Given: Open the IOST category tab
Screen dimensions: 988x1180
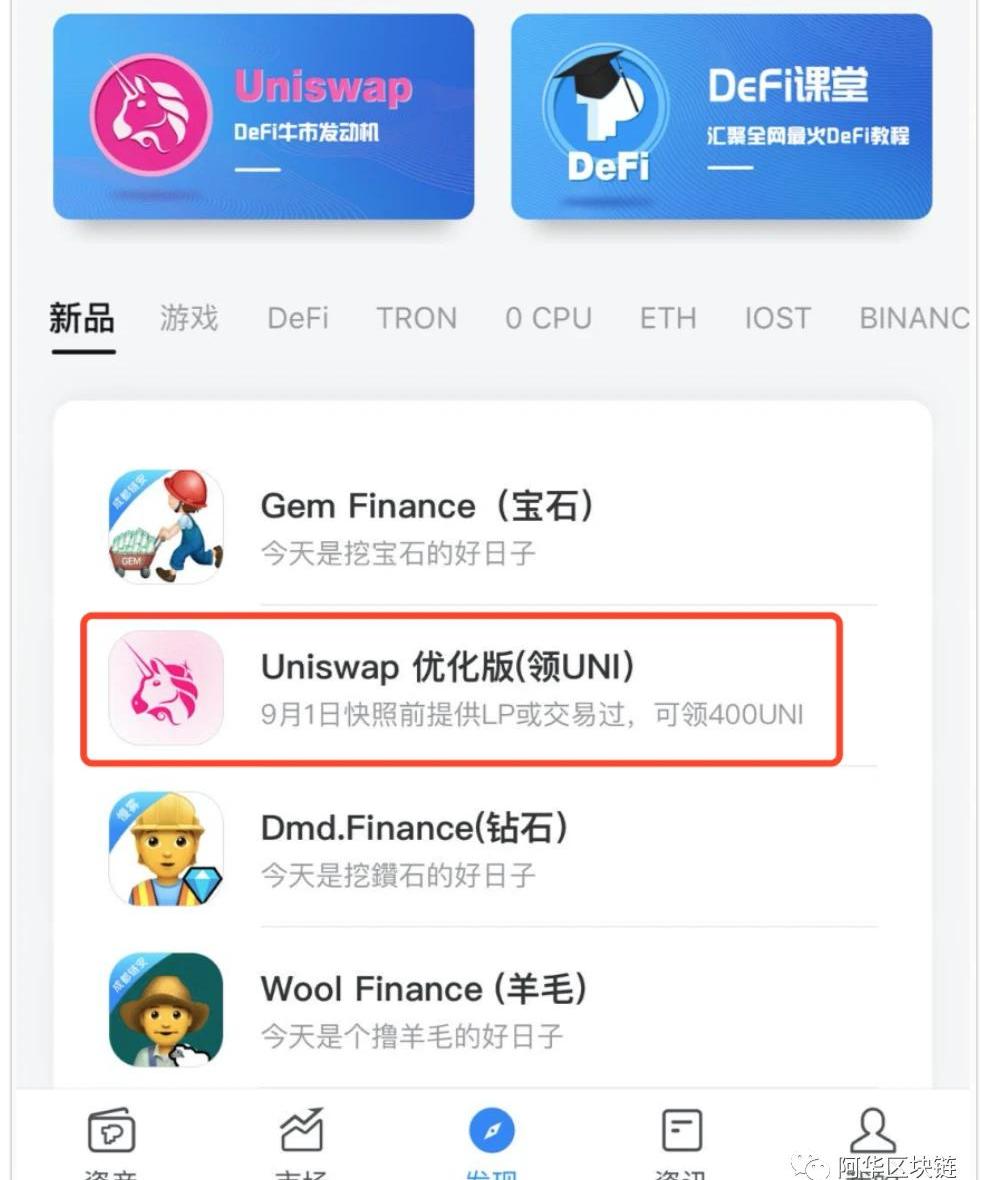Looking at the screenshot, I should tap(777, 319).
